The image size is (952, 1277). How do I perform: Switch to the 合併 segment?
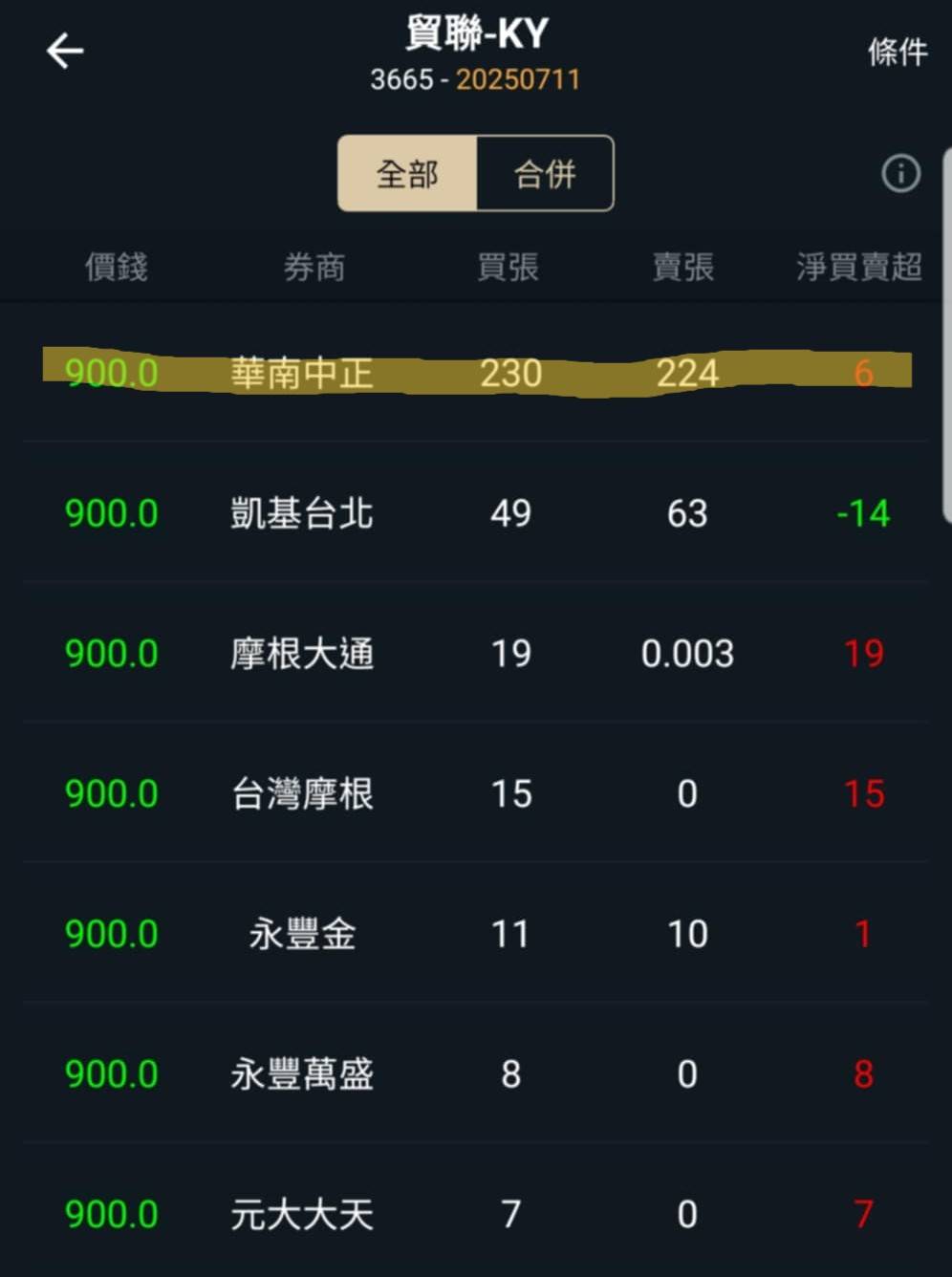[x=545, y=174]
